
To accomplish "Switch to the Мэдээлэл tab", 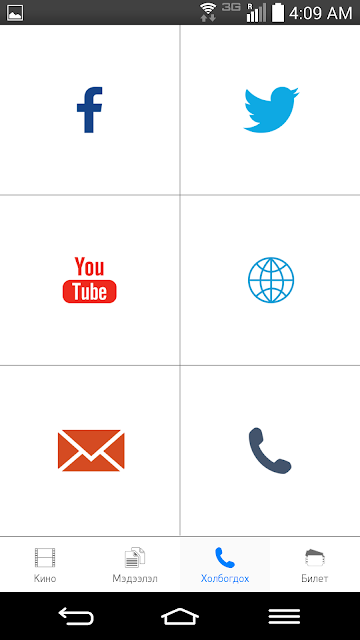I will click(x=135, y=565).
